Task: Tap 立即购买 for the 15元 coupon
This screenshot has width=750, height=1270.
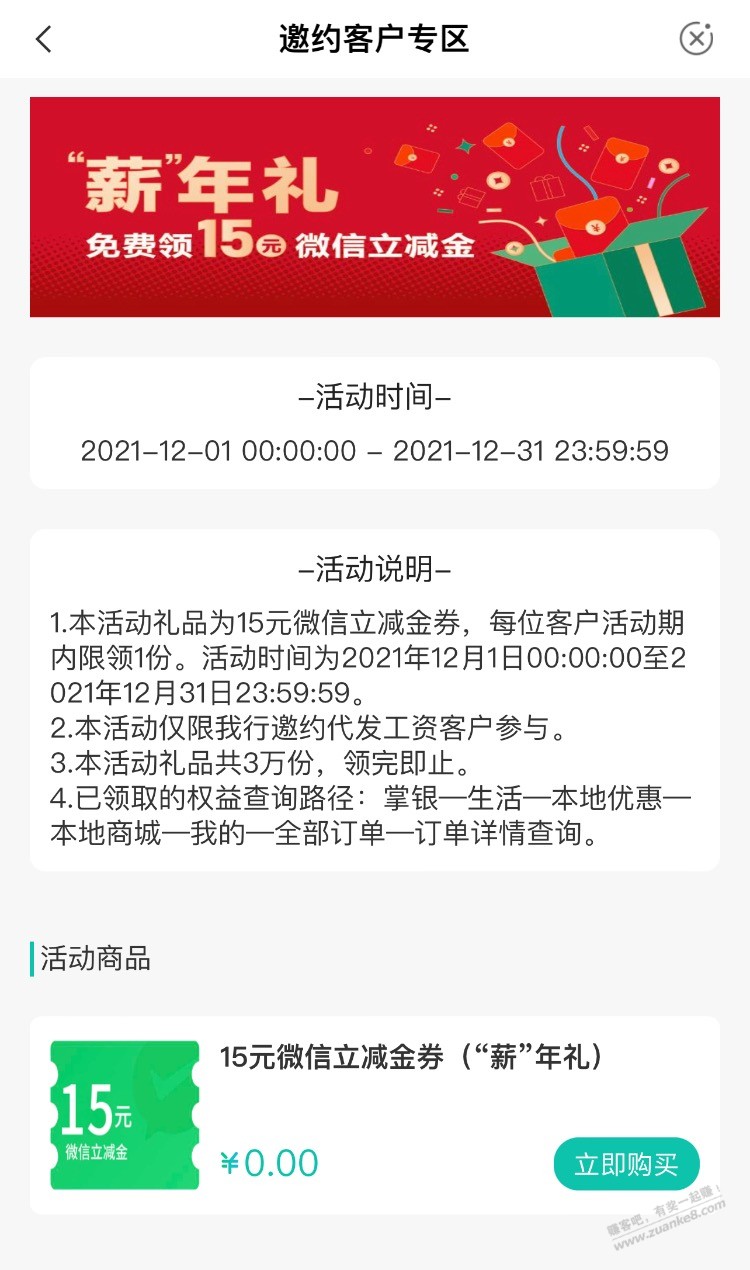Action: pyautogui.click(x=626, y=1164)
